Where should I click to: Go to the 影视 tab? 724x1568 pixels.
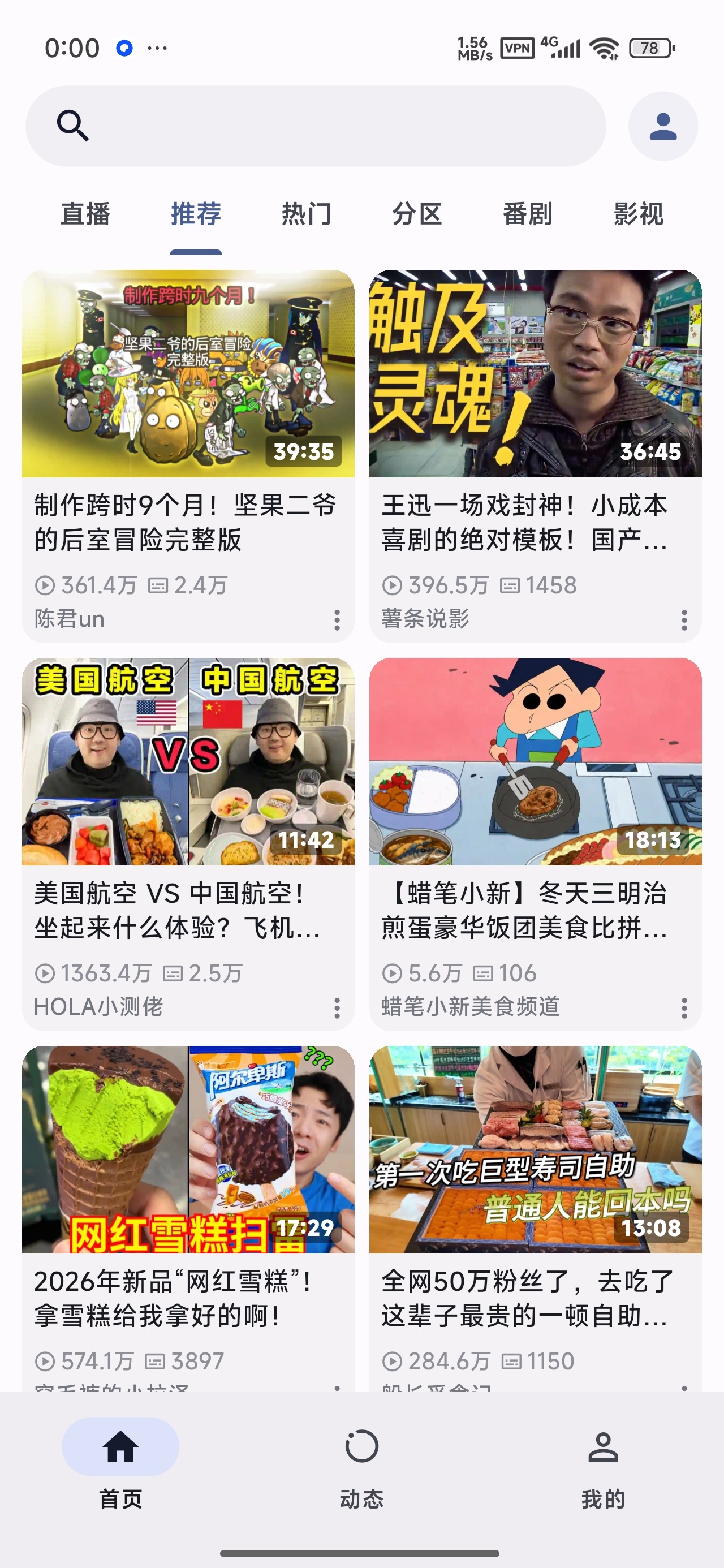coord(638,214)
